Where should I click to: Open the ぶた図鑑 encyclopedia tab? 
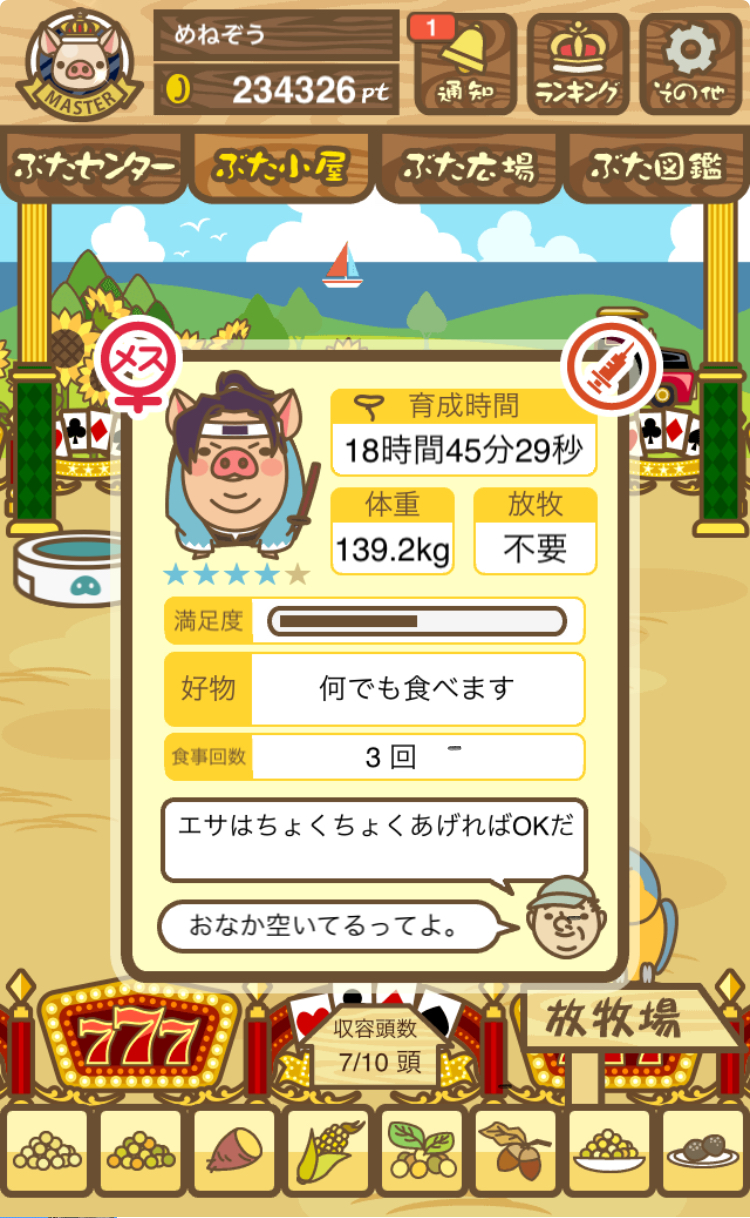coord(655,167)
